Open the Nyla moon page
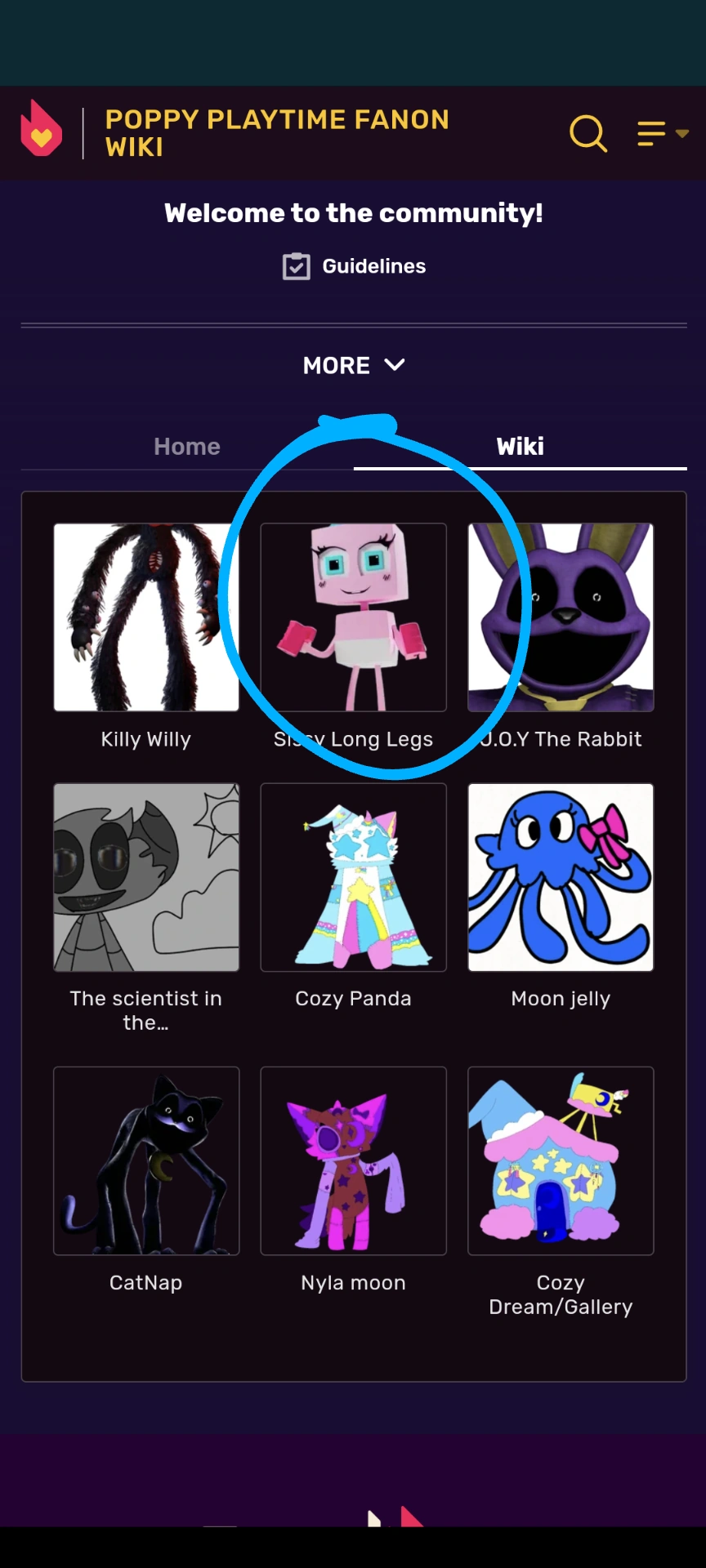 coord(353,1160)
